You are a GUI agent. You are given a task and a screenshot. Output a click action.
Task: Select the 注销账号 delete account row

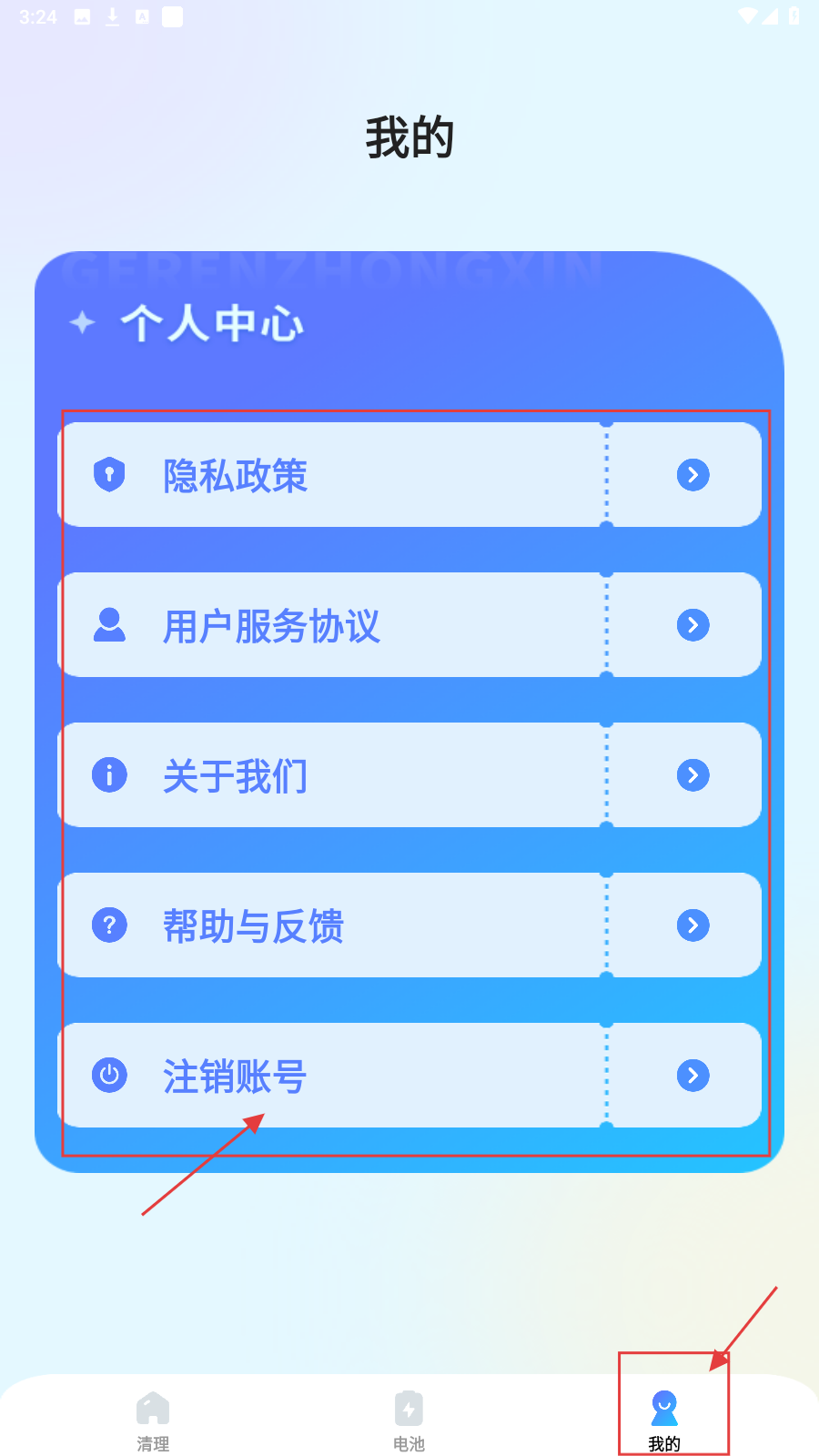point(409,1076)
